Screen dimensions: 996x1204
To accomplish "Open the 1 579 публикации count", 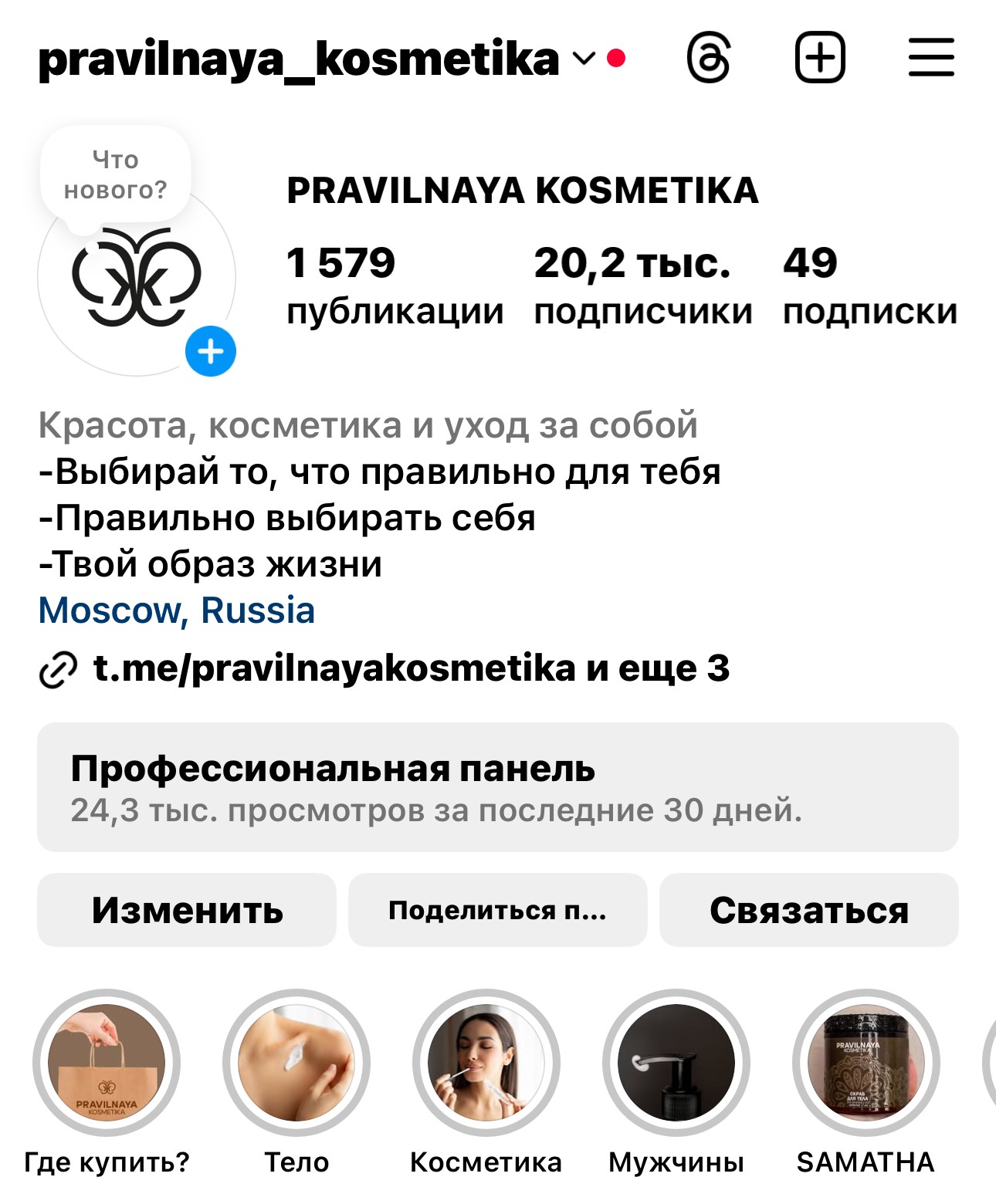I will point(394,285).
